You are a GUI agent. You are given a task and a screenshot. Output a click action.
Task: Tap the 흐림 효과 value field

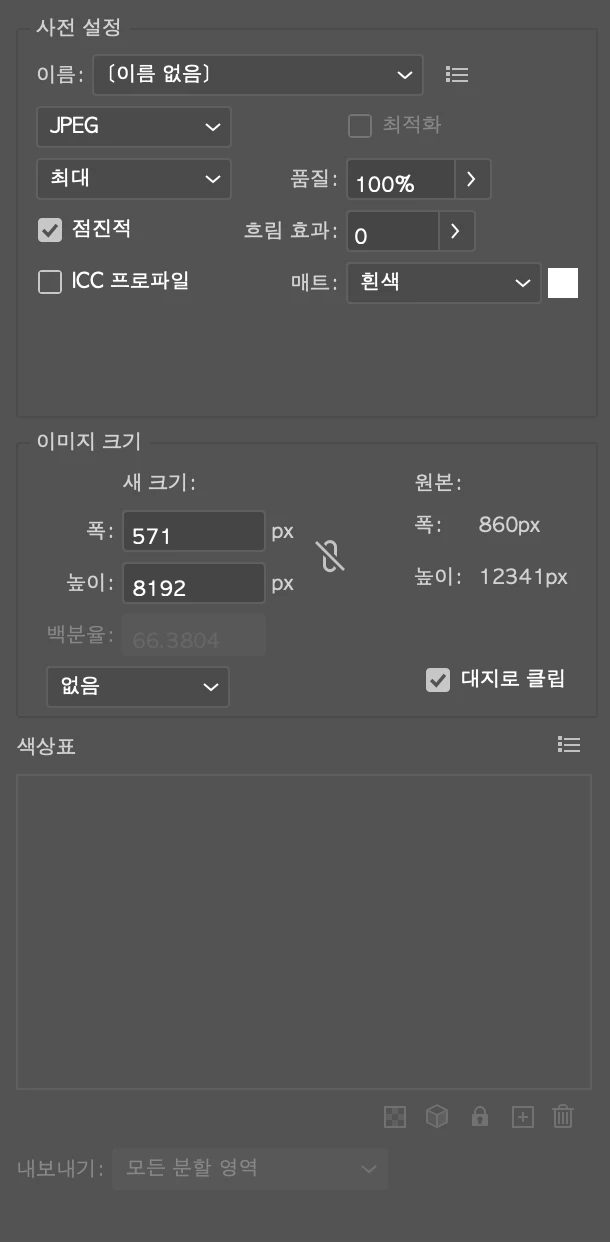pyautogui.click(x=392, y=233)
